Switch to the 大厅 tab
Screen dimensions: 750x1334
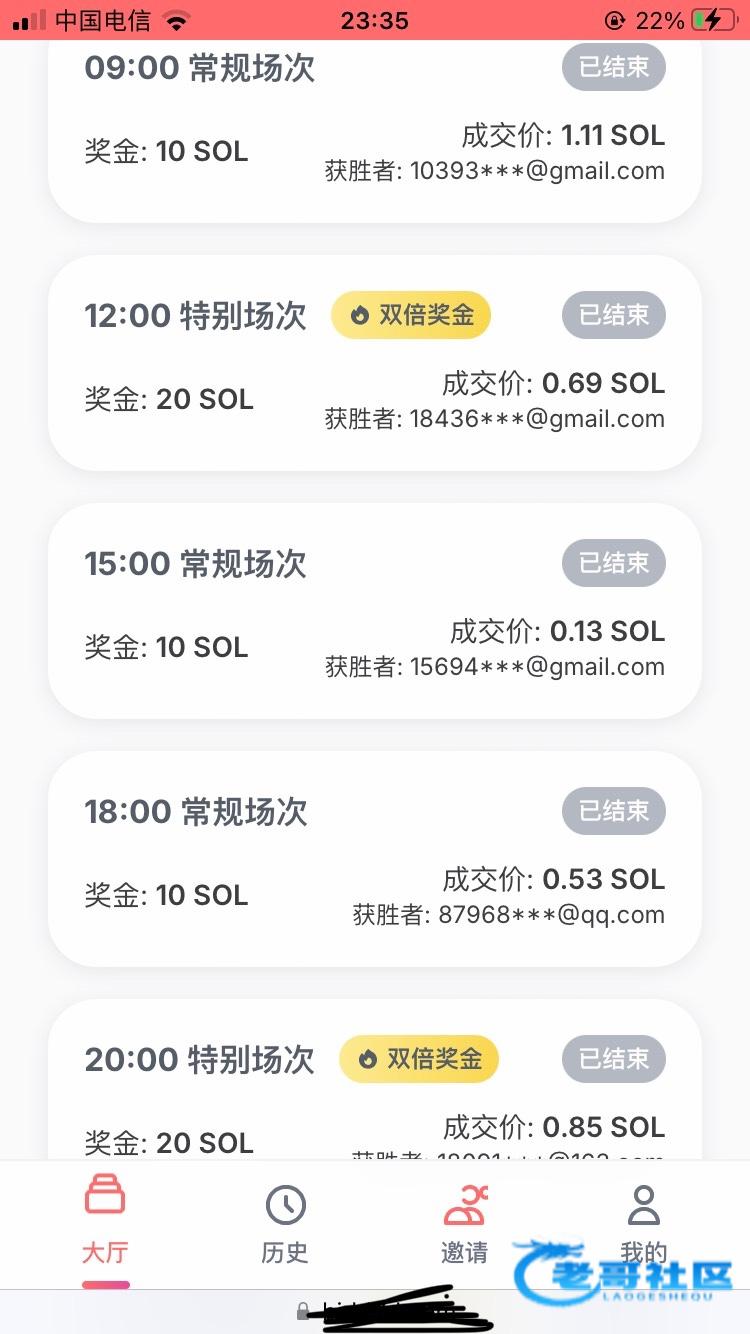pos(105,1220)
